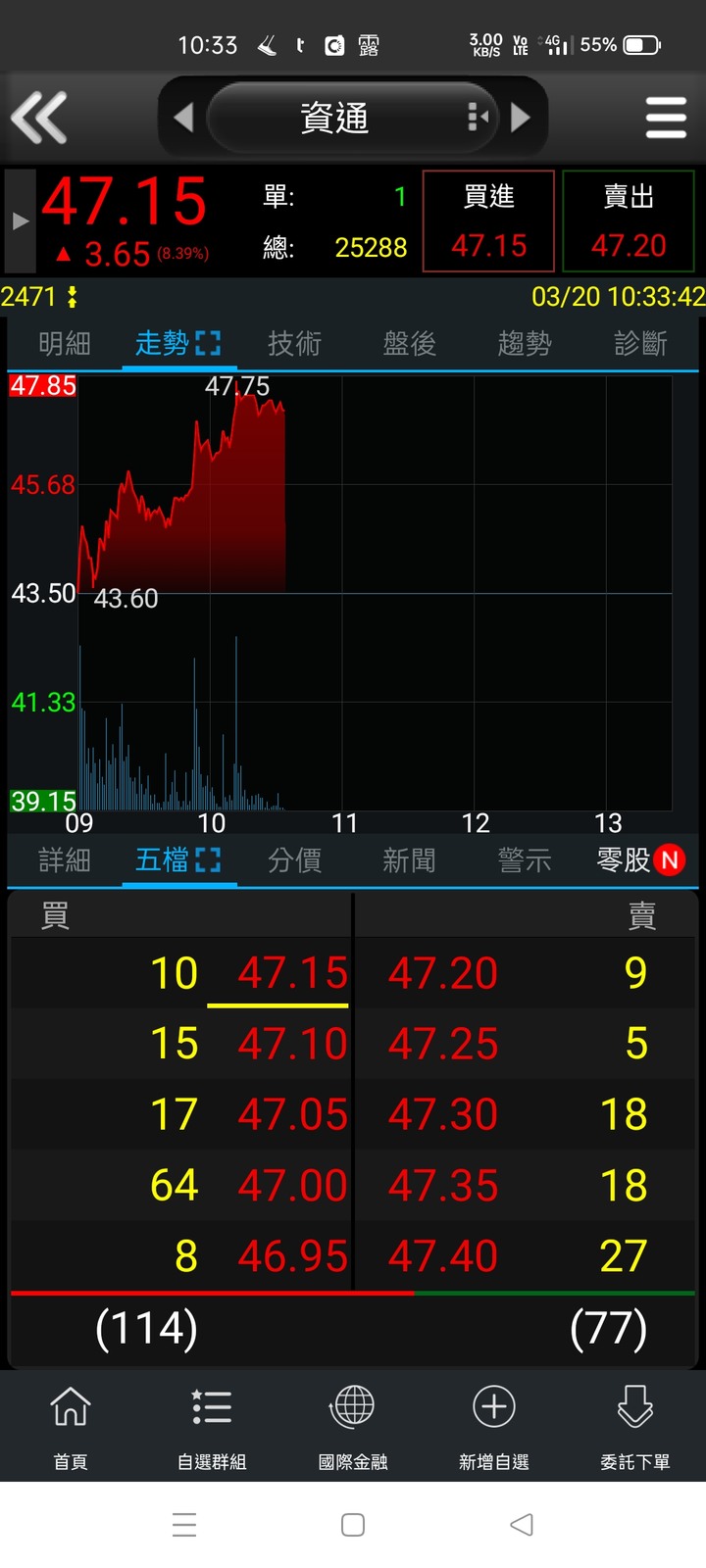Switch to the next stock with right arrow
This screenshot has height=1568, width=706.
pos(521,118)
